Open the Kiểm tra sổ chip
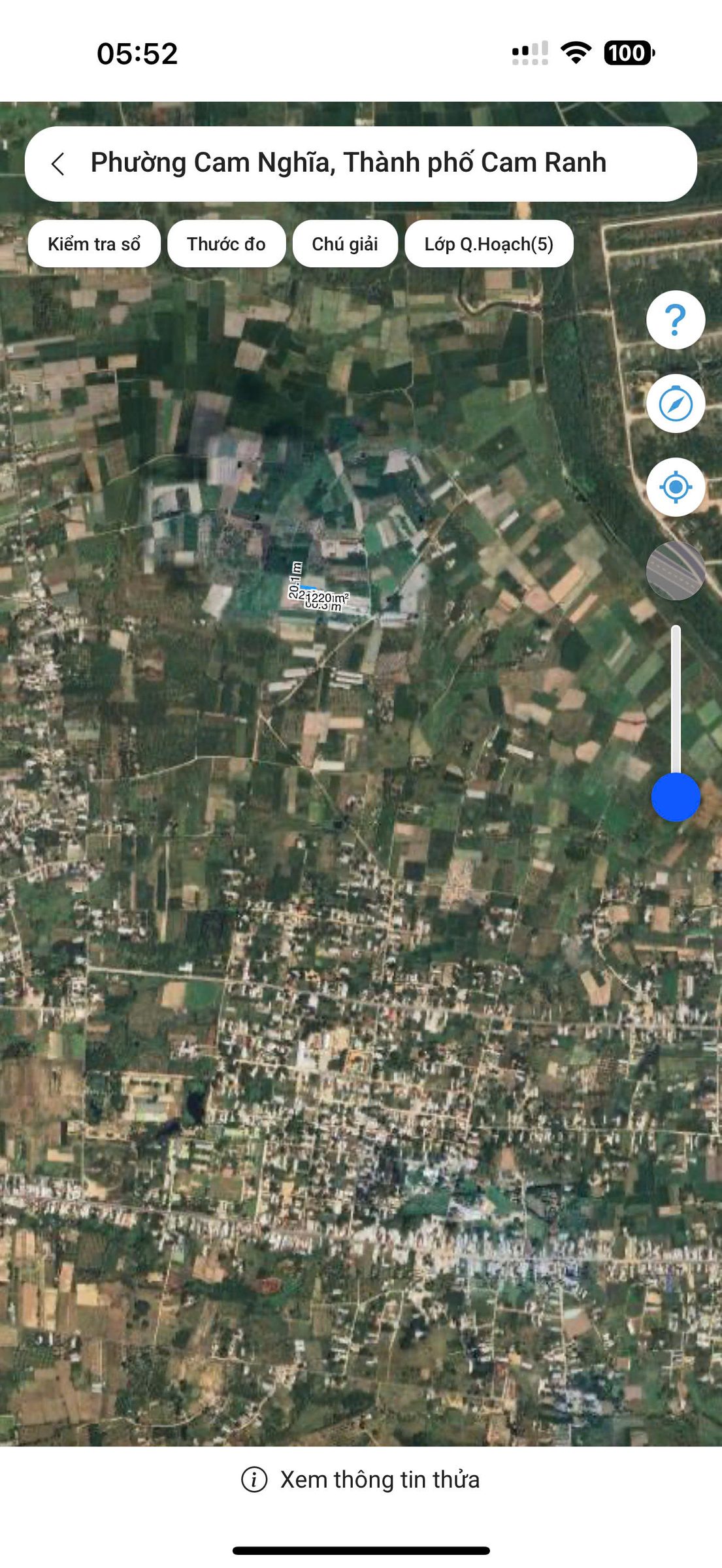The image size is (722, 1568). click(x=94, y=244)
